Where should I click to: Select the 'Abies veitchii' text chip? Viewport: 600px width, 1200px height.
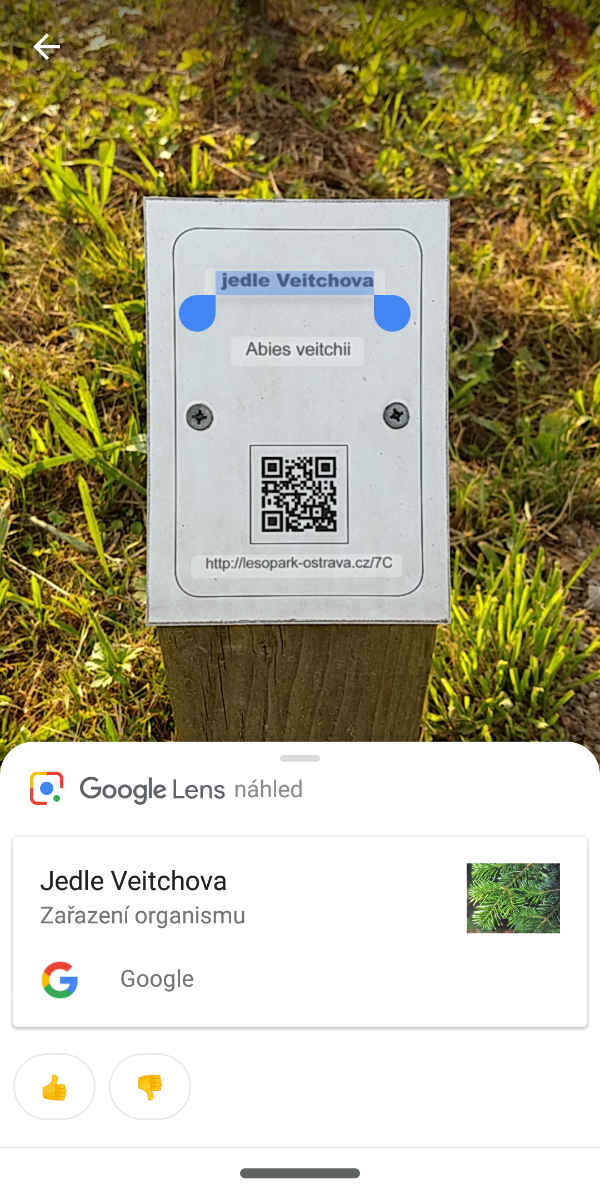pos(297,351)
